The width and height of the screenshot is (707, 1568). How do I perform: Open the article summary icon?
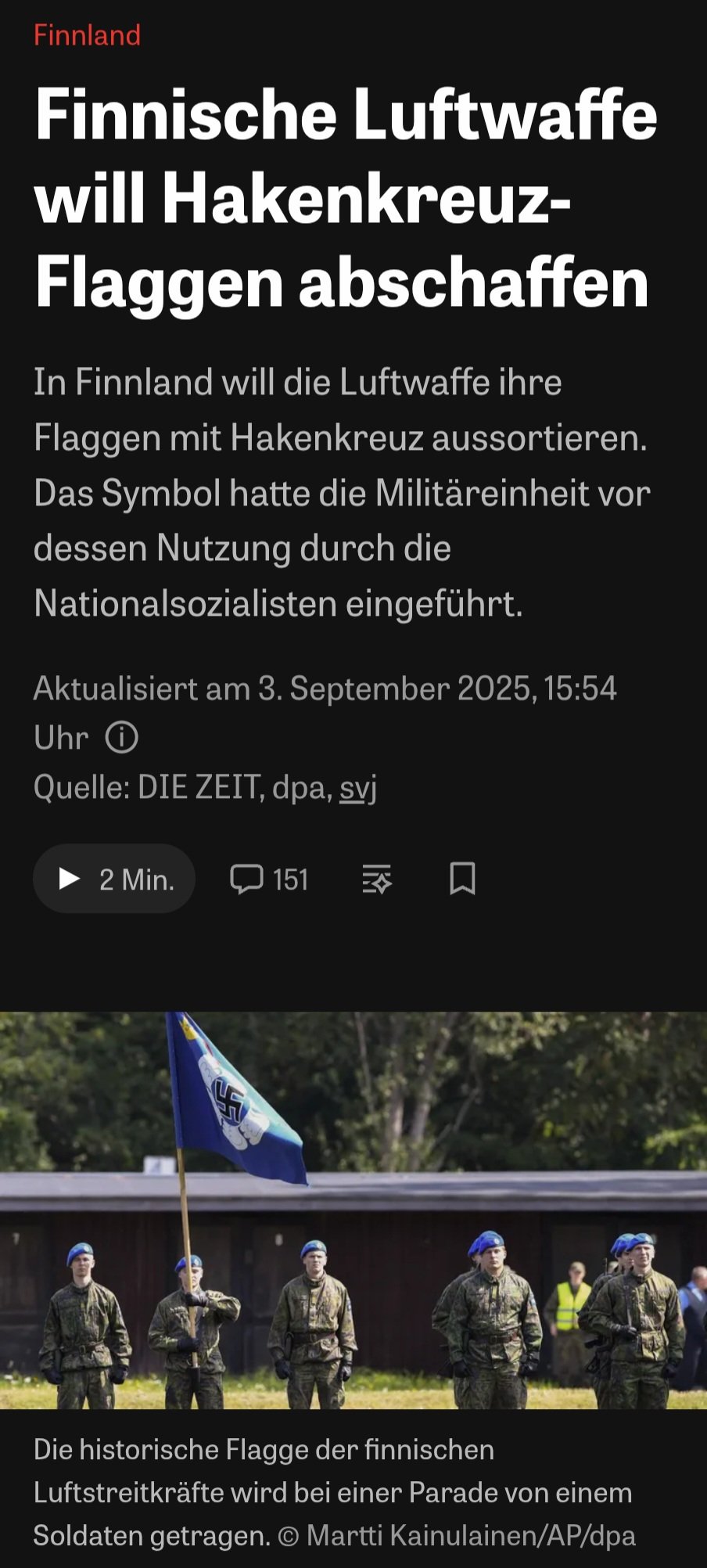coord(377,879)
